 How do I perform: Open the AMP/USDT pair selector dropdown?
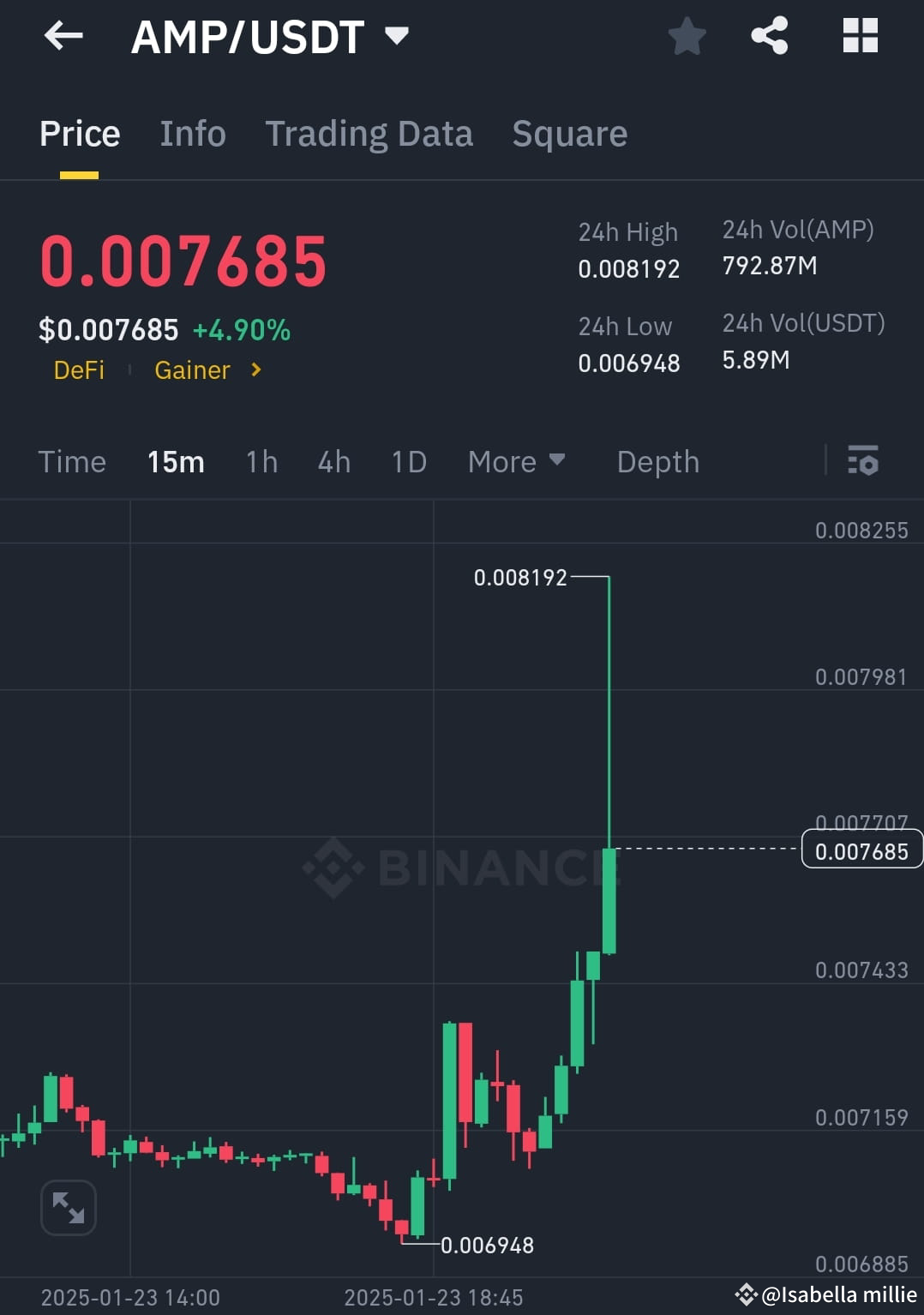(397, 36)
